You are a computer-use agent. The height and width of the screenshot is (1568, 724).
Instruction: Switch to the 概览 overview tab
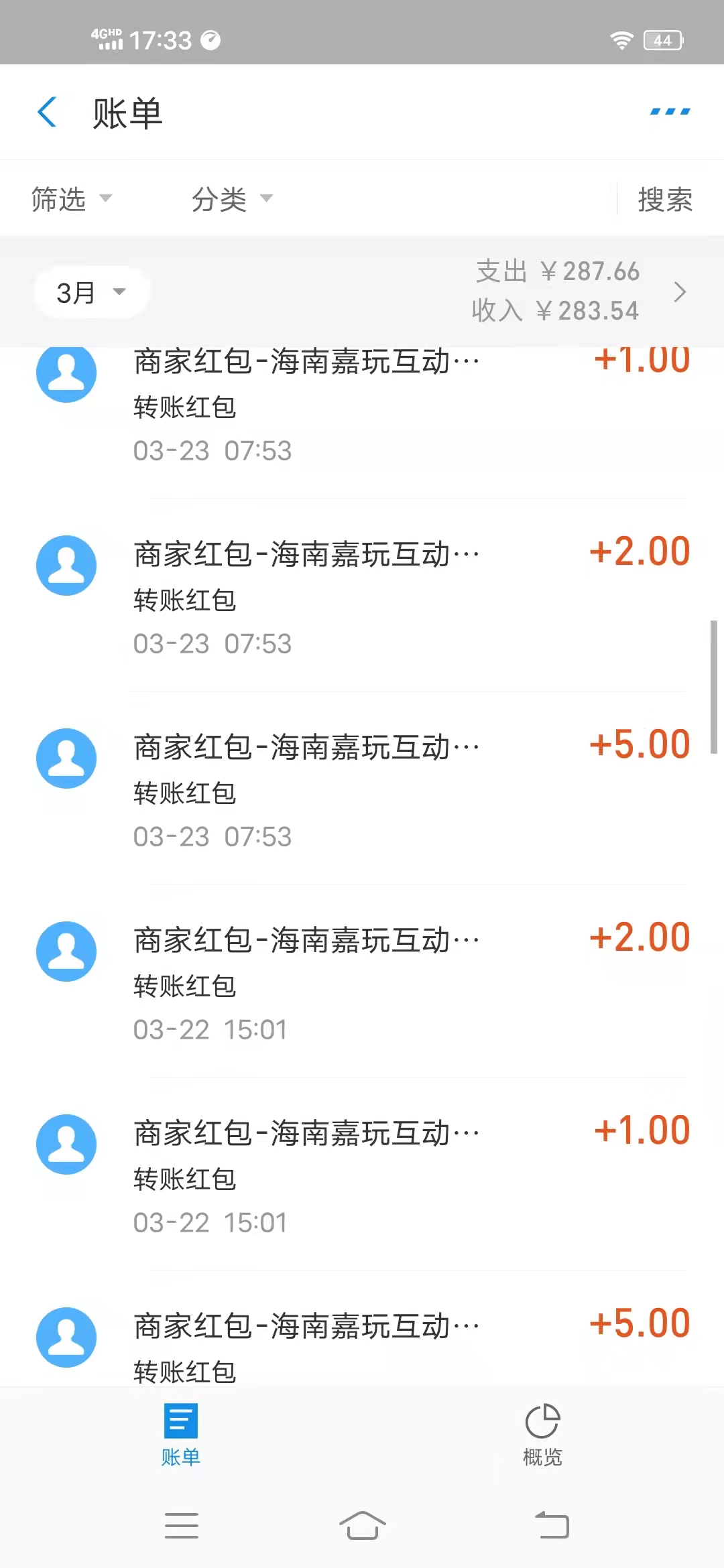click(542, 1434)
